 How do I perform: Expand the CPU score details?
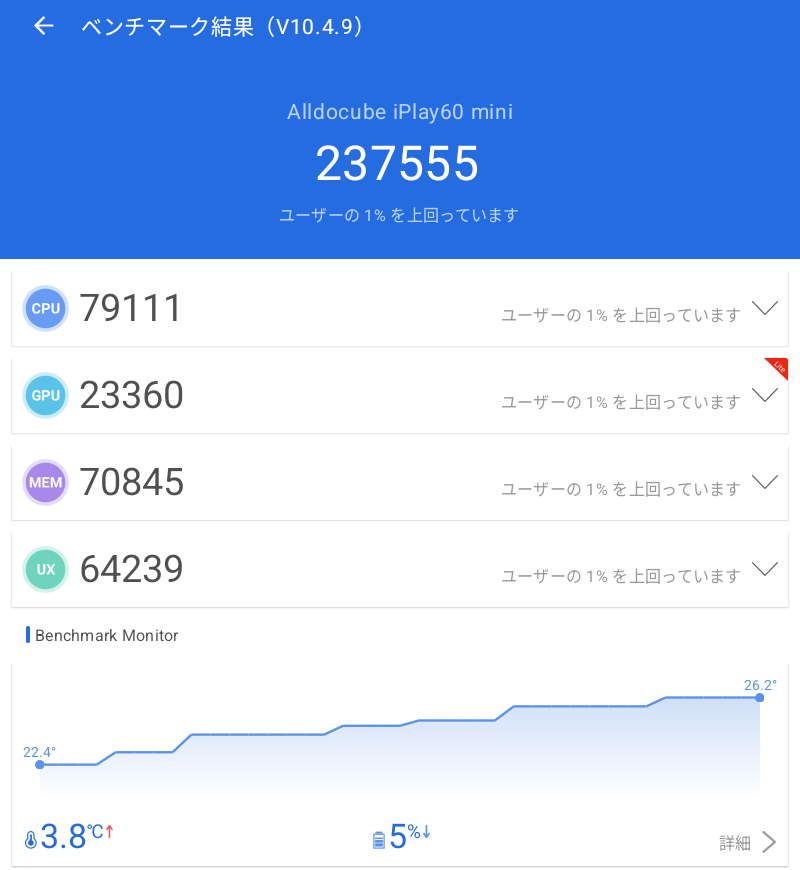tap(764, 308)
